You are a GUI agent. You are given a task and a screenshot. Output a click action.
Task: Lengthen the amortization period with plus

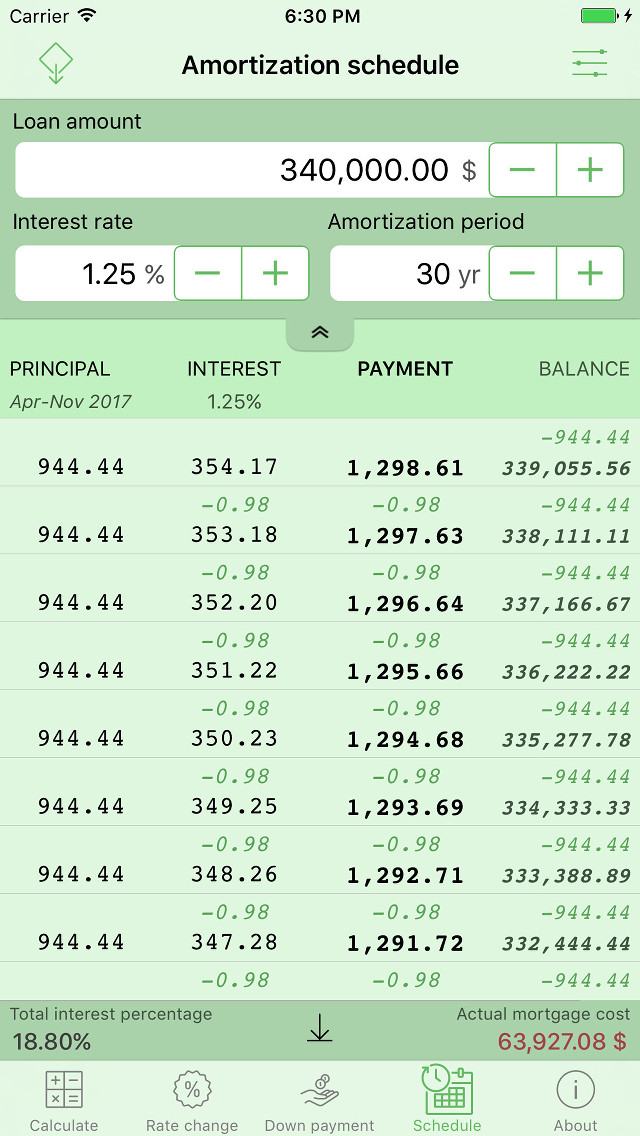click(590, 274)
